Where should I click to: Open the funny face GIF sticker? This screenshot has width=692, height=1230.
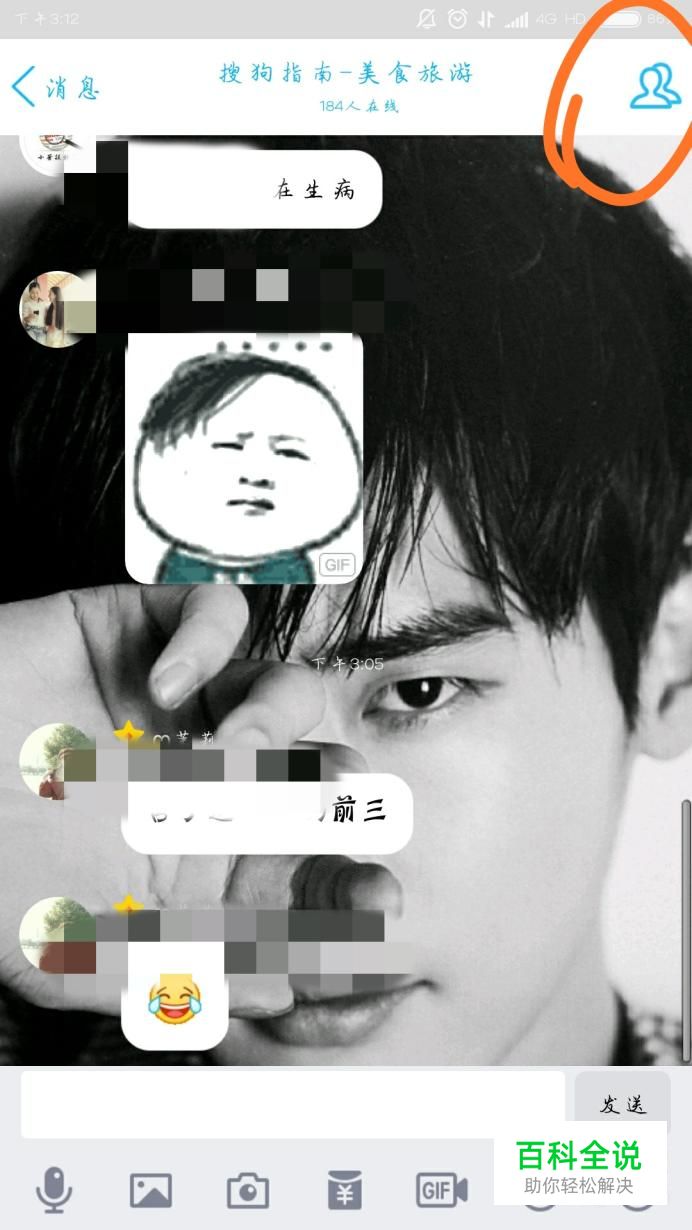[244, 458]
